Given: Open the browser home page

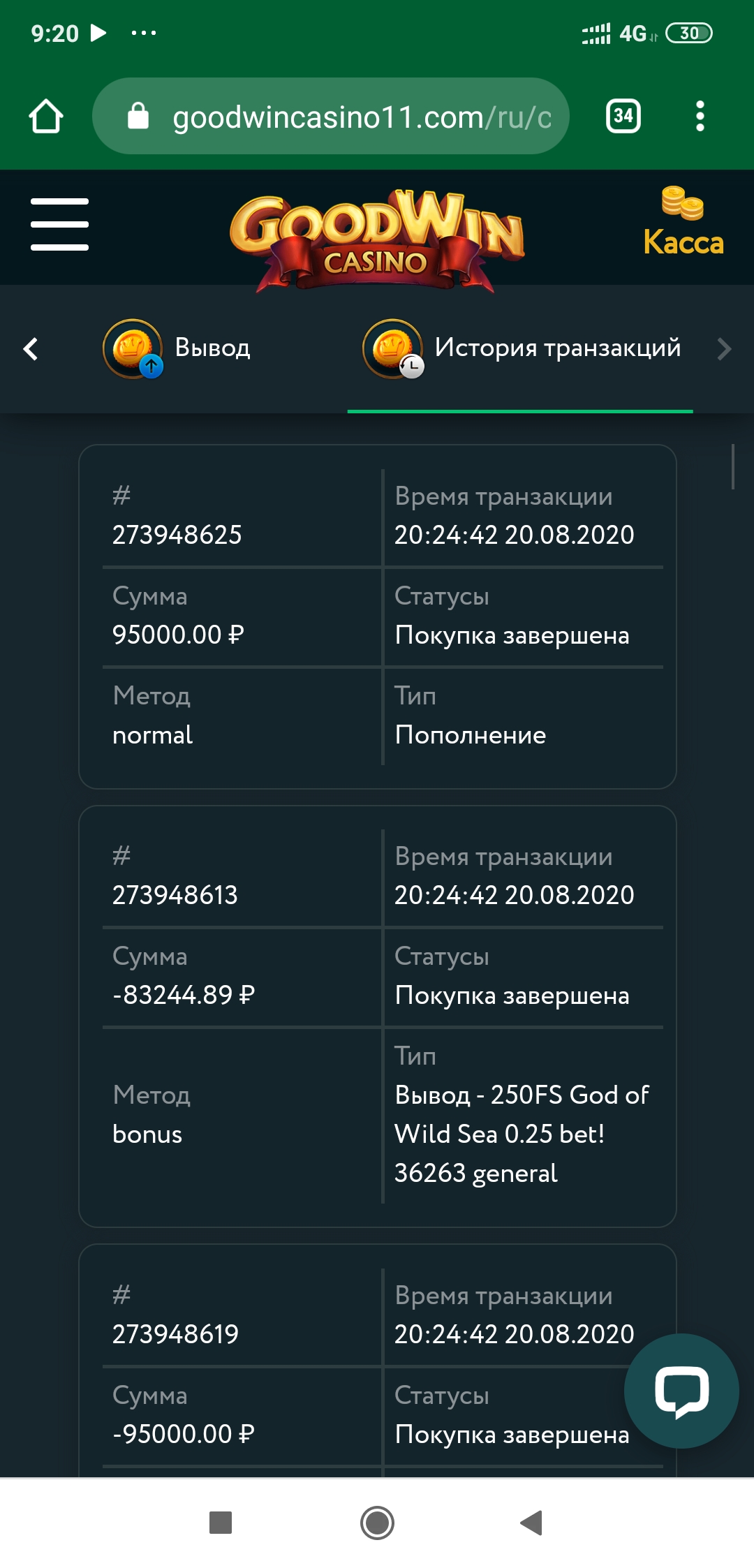Looking at the screenshot, I should pos(46,116).
